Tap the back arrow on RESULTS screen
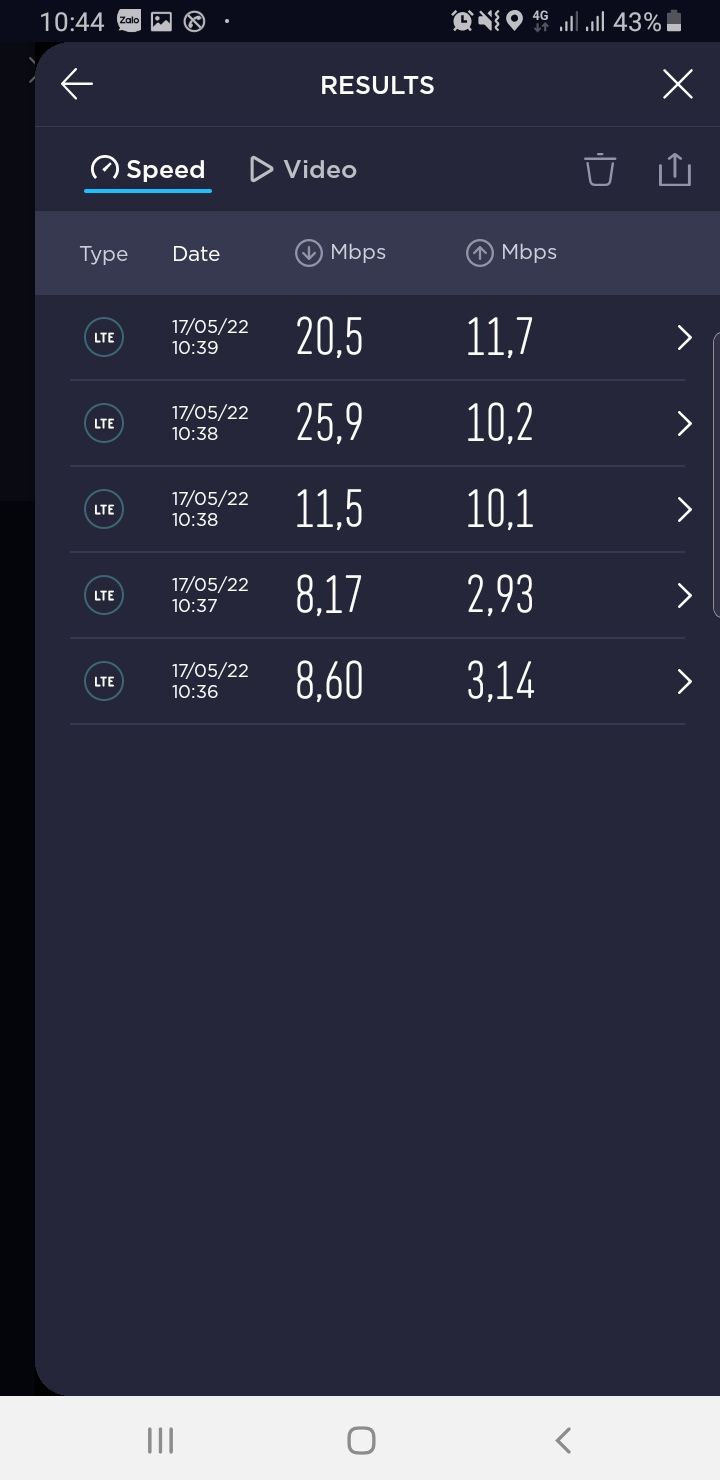Screen dimensions: 720x1480 coord(76,84)
